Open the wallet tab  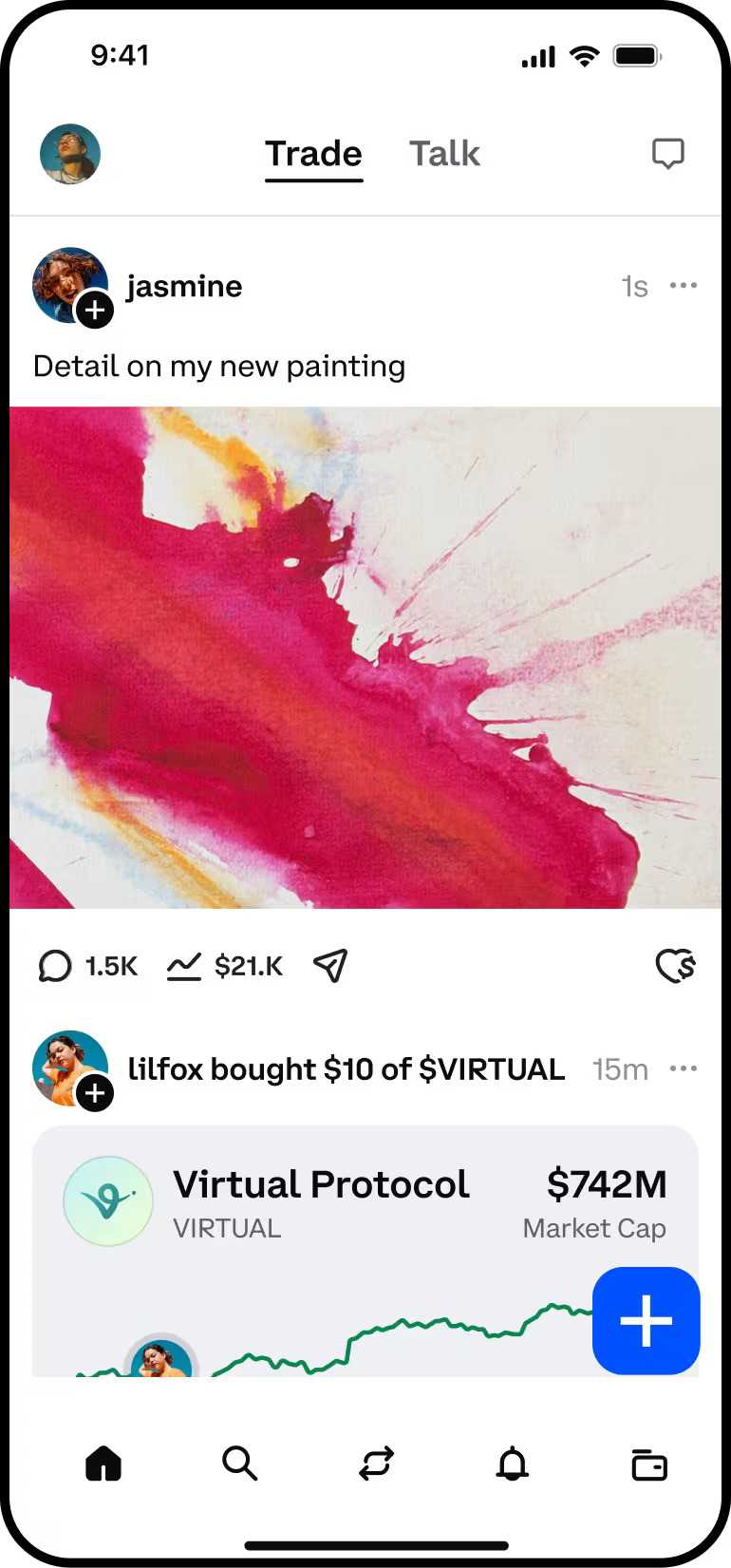point(649,1464)
